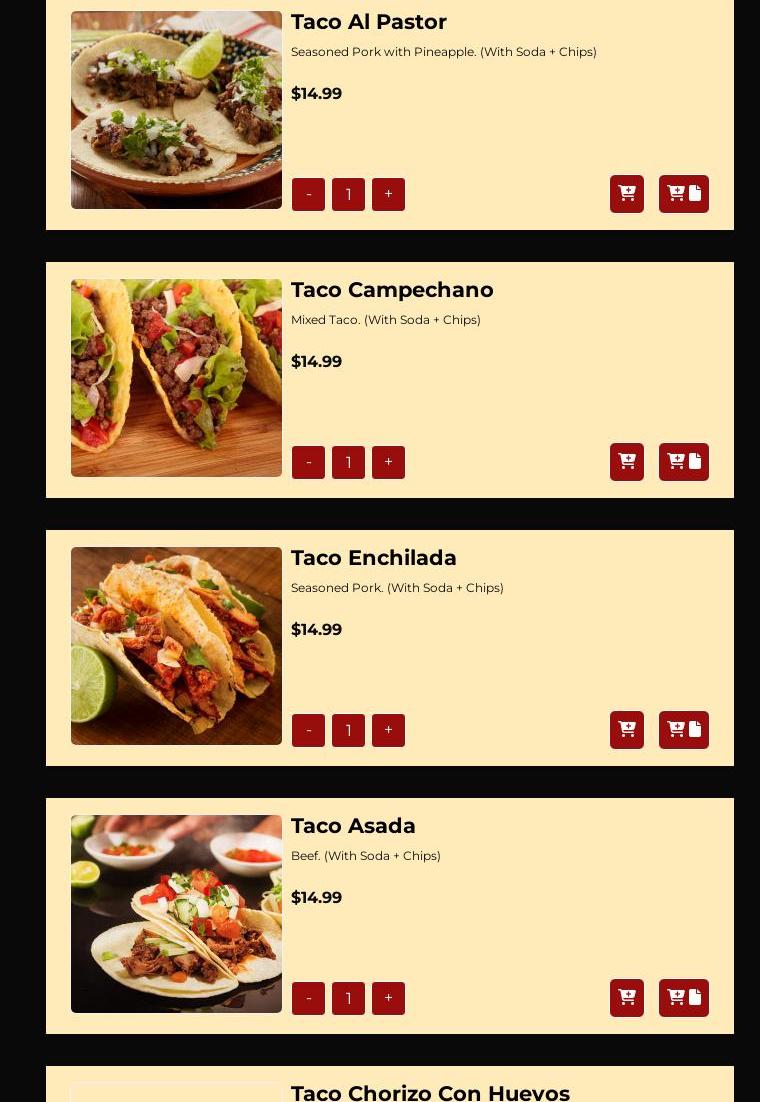Decrease Taco Campechano quantity with minus
This screenshot has height=1102, width=760.
click(308, 462)
